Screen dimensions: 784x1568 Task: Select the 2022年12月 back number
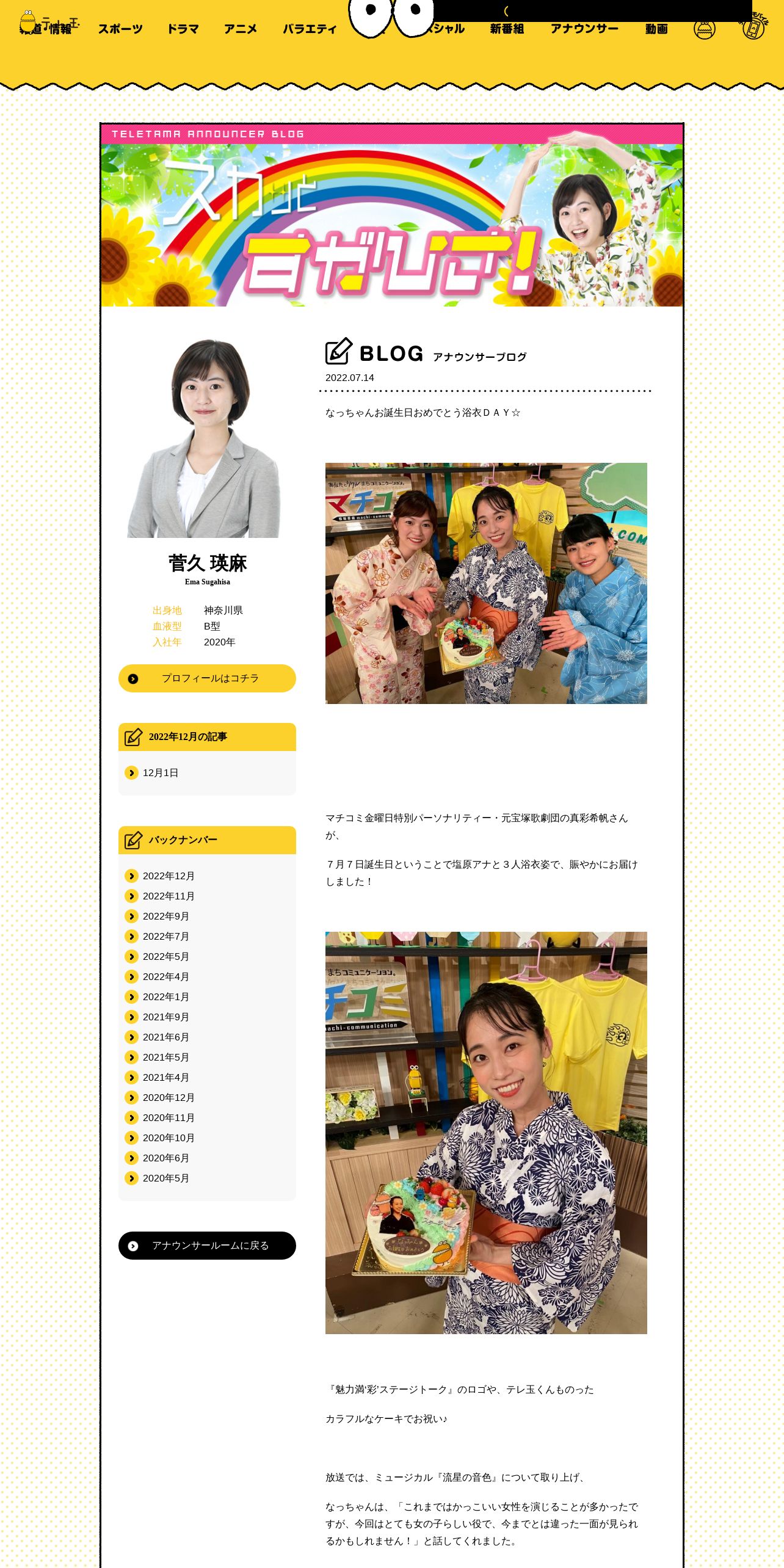169,876
